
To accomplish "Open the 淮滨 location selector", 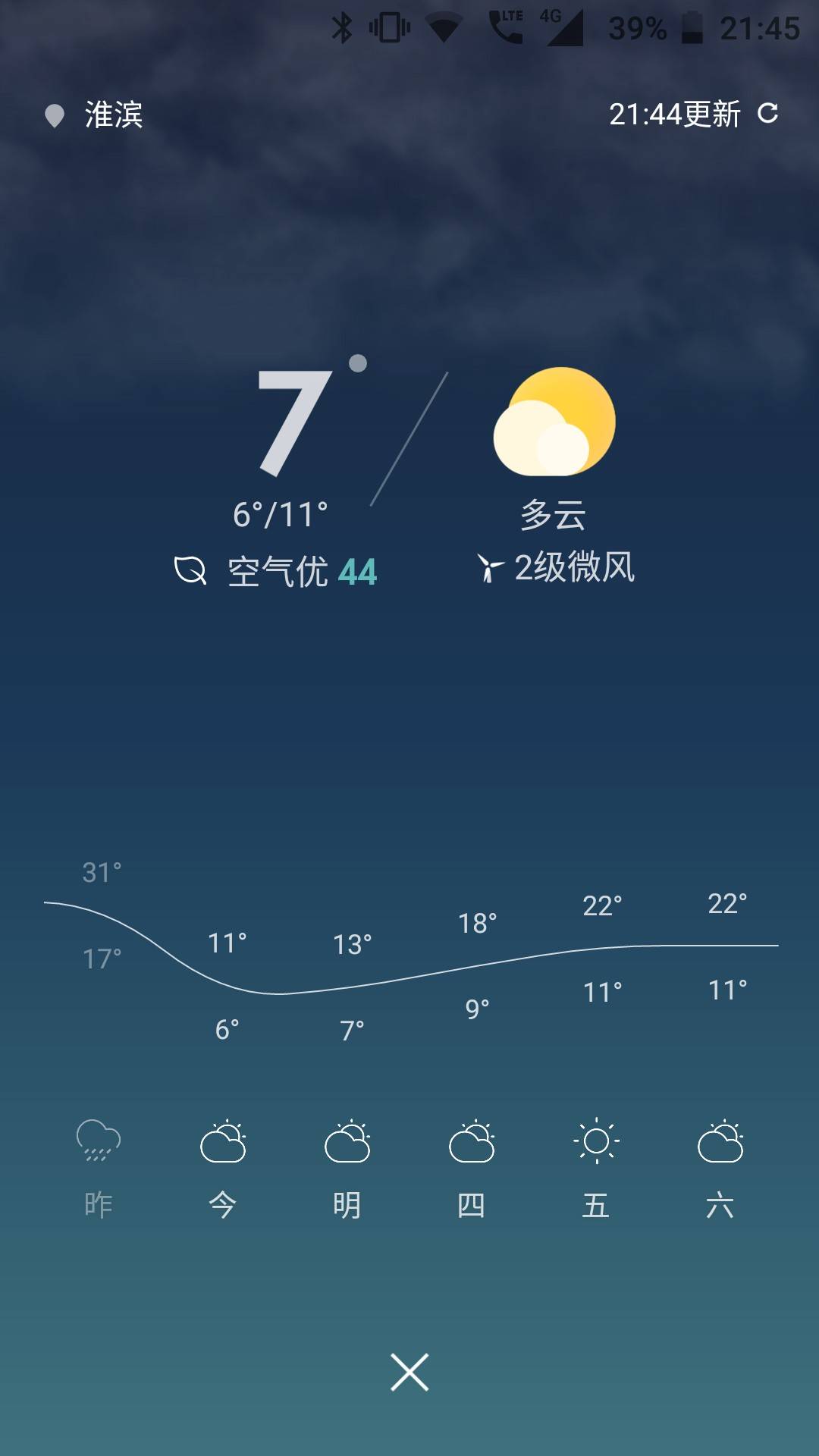I will tap(93, 115).
